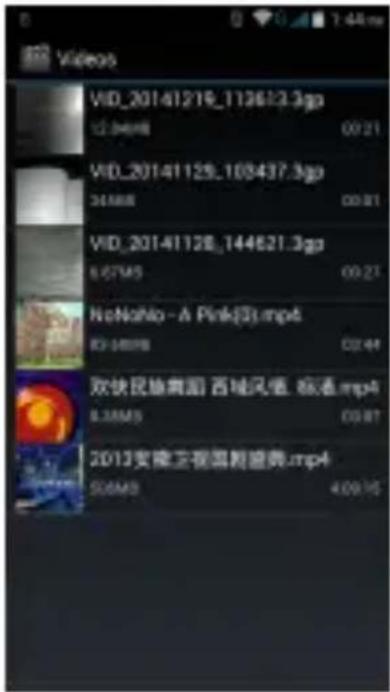Open the first VID_20141219 video

coord(199,118)
